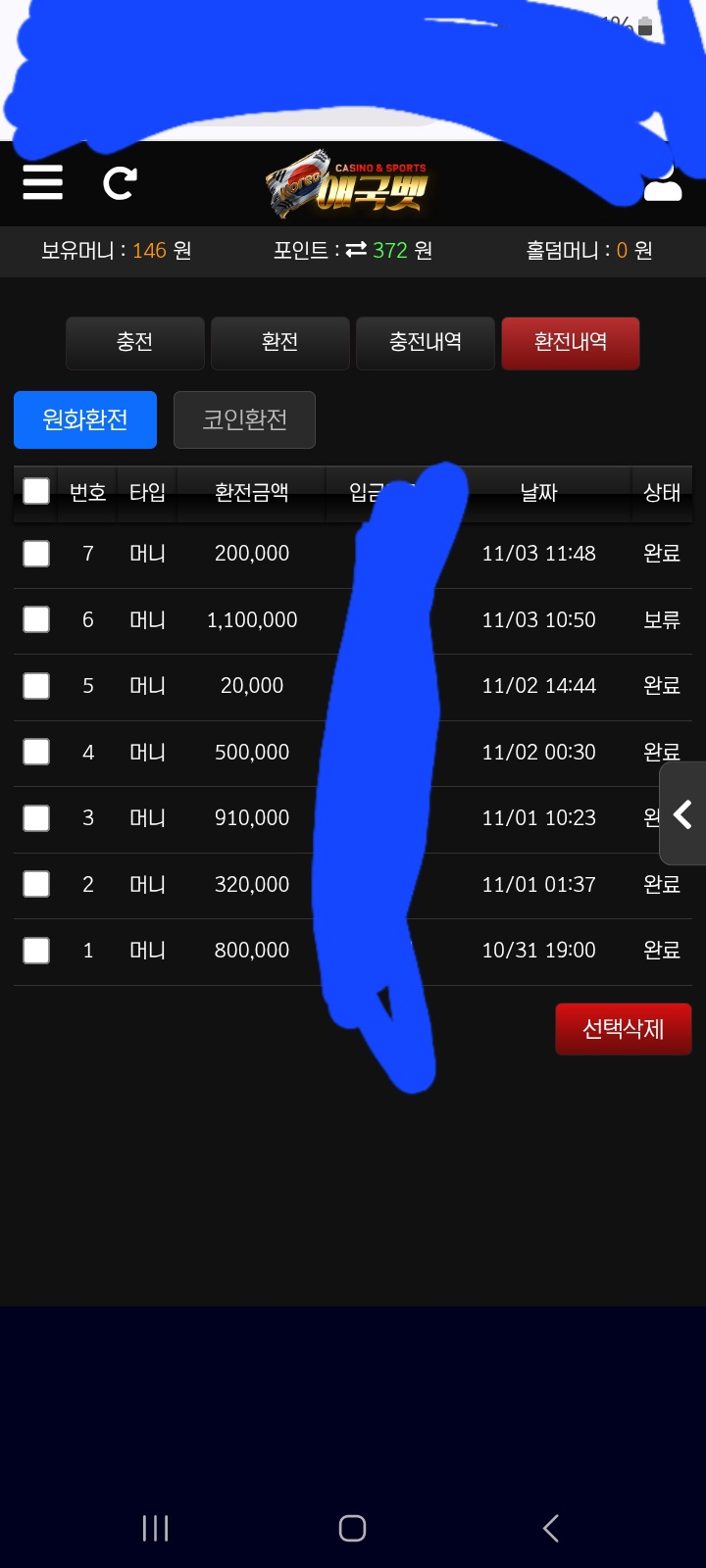
Task: Select the 910,000 row checkbox
Action: [x=36, y=818]
